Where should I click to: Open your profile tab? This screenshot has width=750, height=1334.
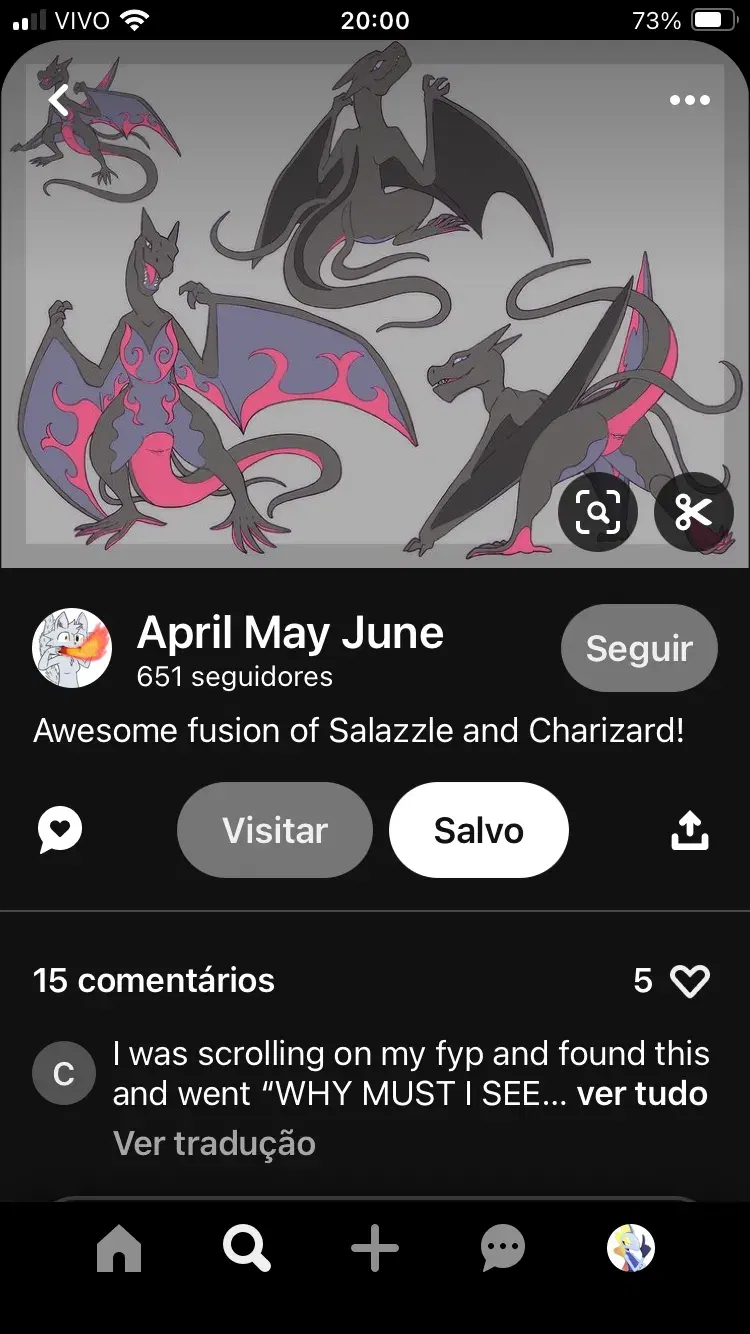click(x=631, y=1248)
